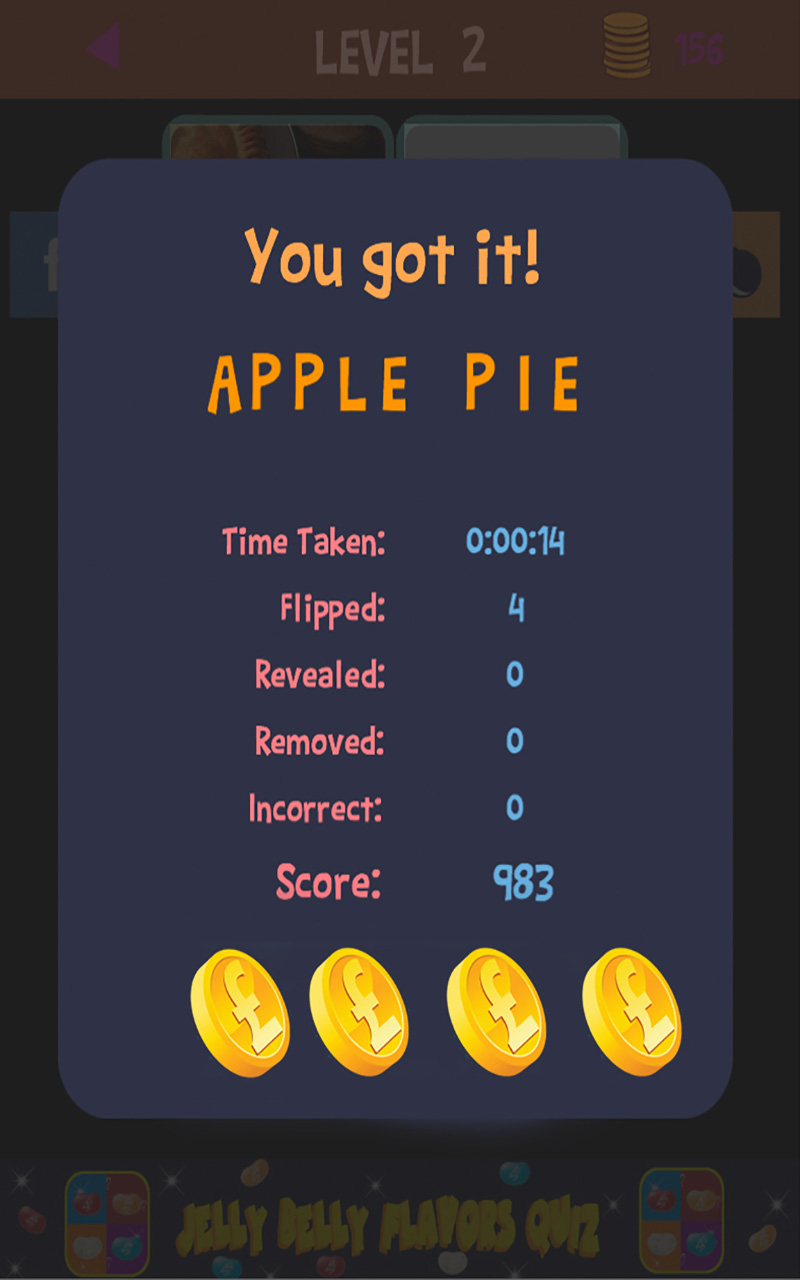Open the coin stack shop icon
This screenshot has width=800, height=1280.
(x=627, y=47)
